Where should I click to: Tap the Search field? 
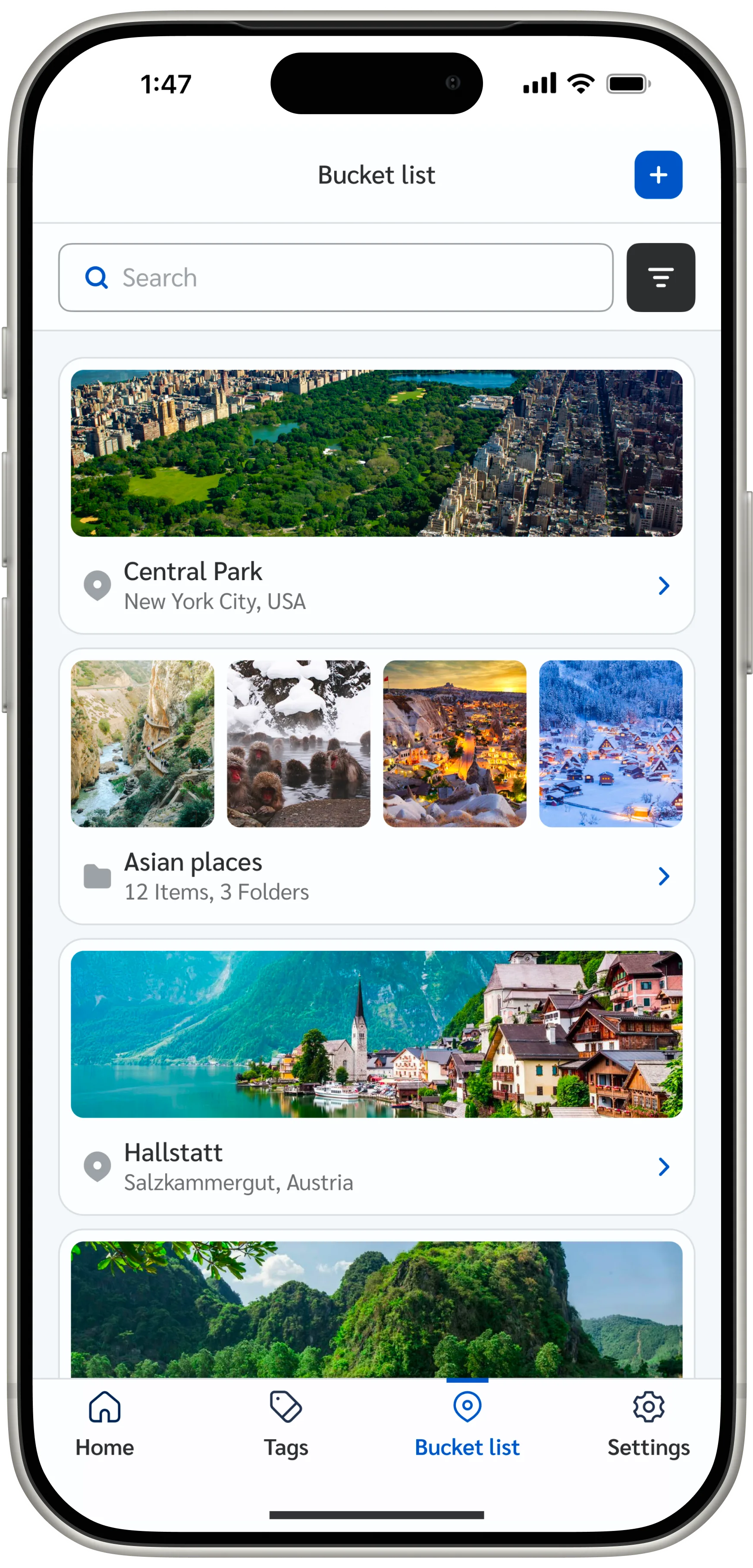pos(336,278)
